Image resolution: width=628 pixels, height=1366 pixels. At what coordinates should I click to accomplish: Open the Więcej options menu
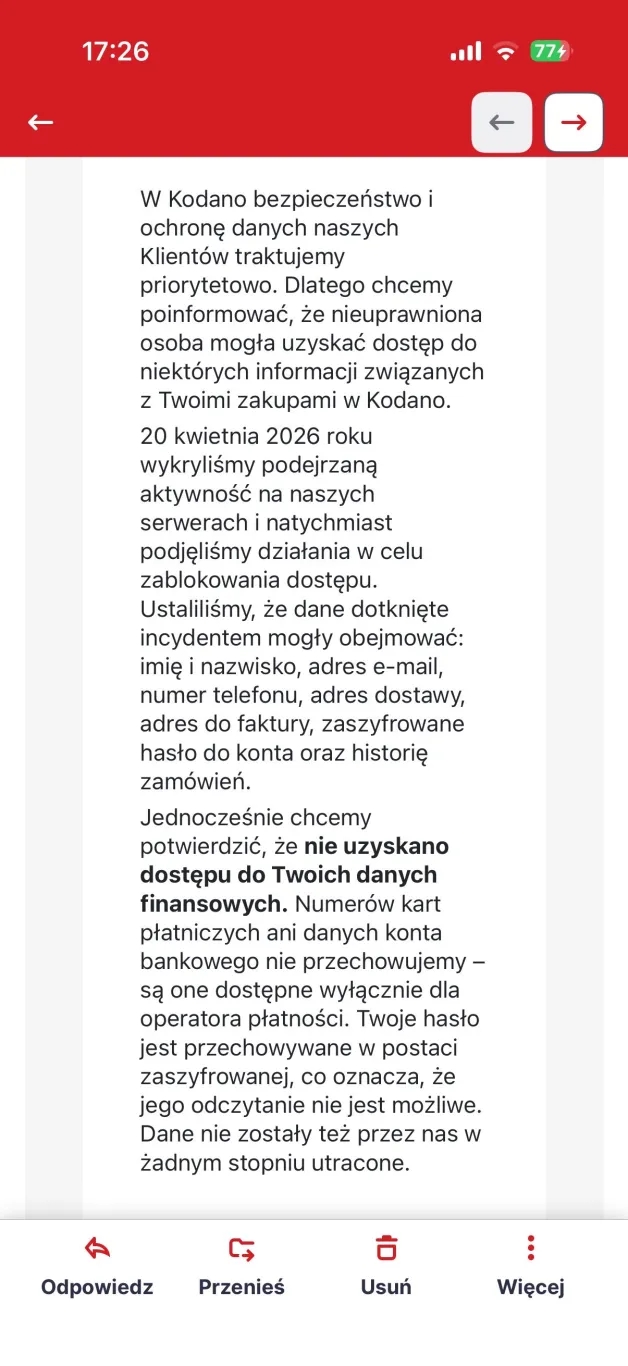(x=531, y=1265)
